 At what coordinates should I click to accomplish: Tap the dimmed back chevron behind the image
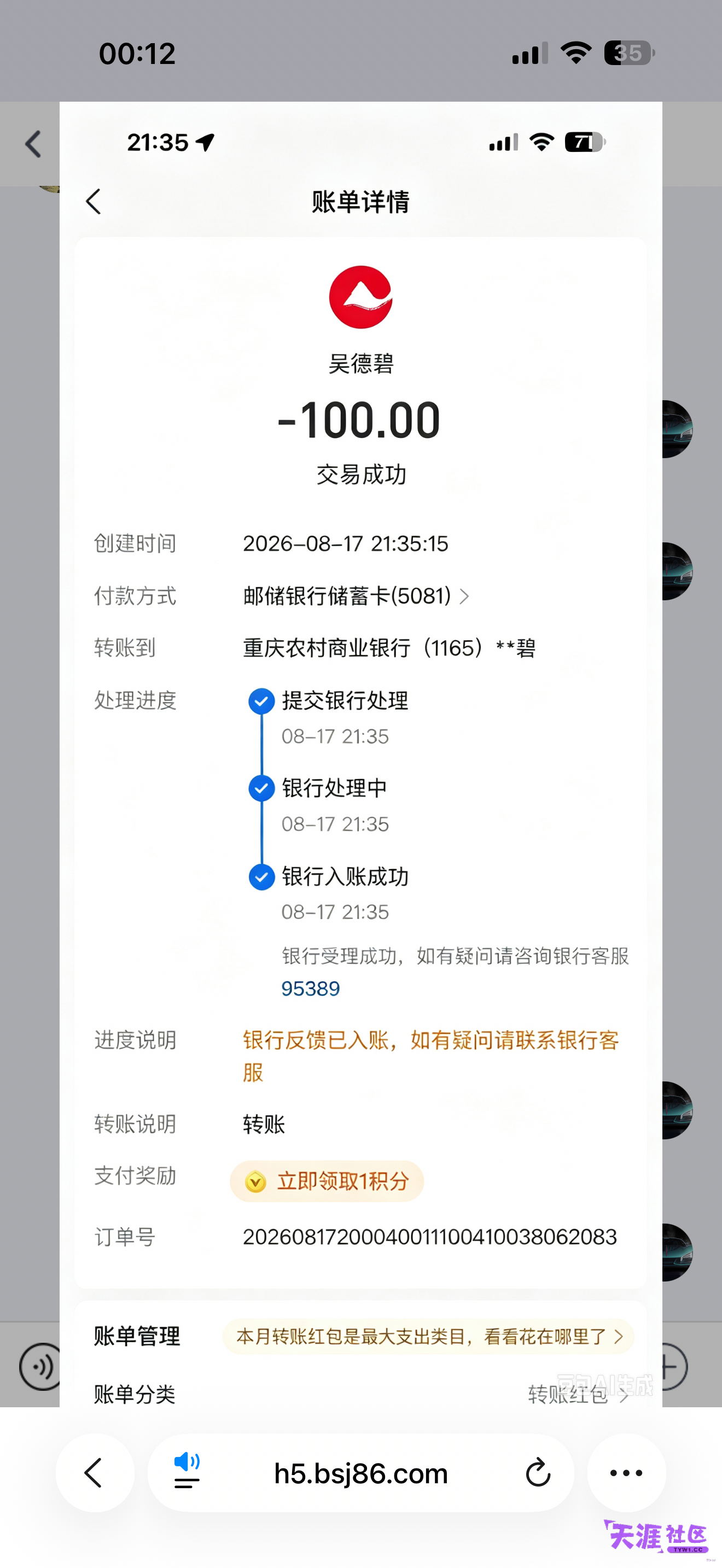point(33,145)
